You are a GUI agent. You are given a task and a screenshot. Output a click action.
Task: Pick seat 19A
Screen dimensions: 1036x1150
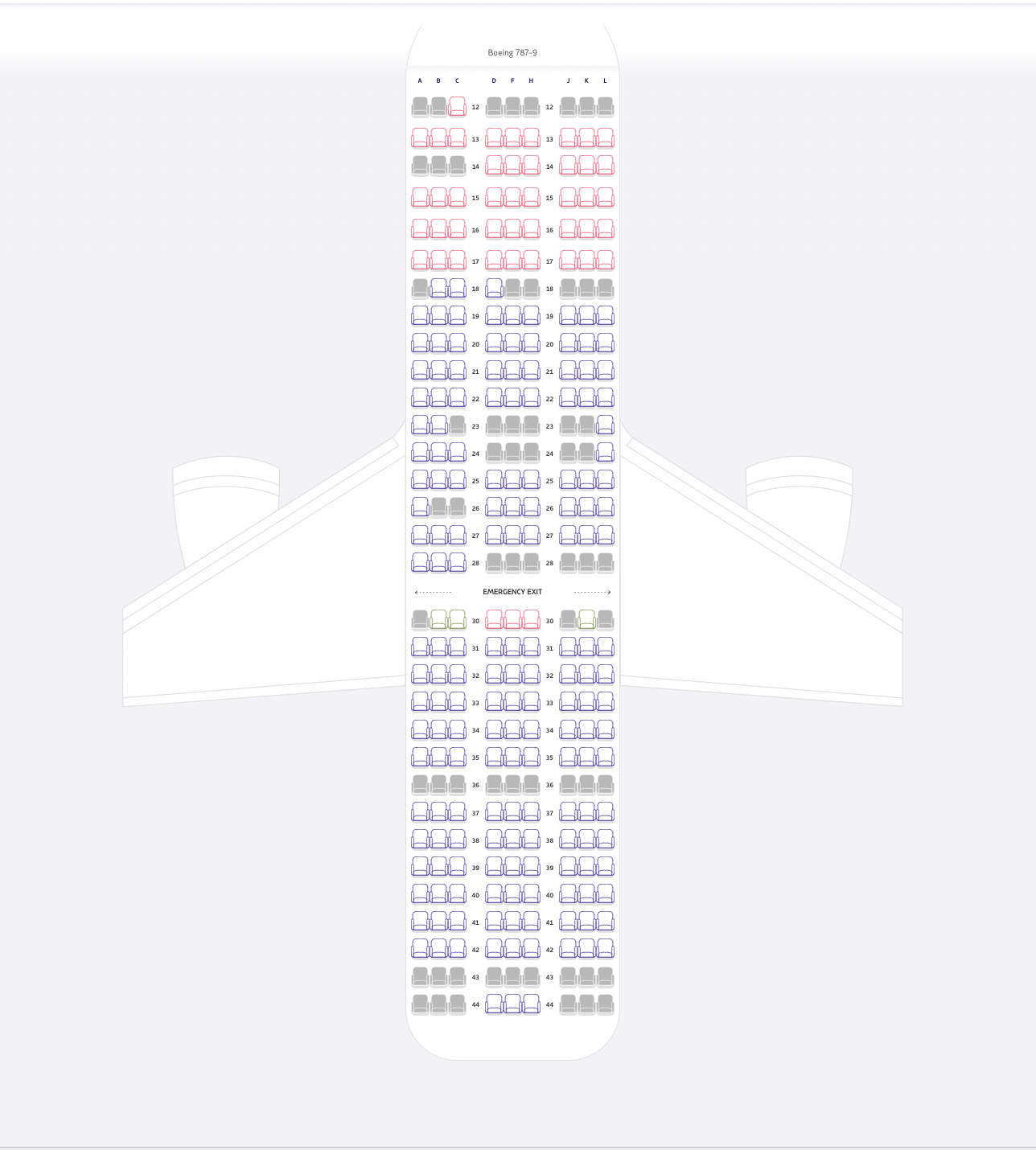[420, 316]
